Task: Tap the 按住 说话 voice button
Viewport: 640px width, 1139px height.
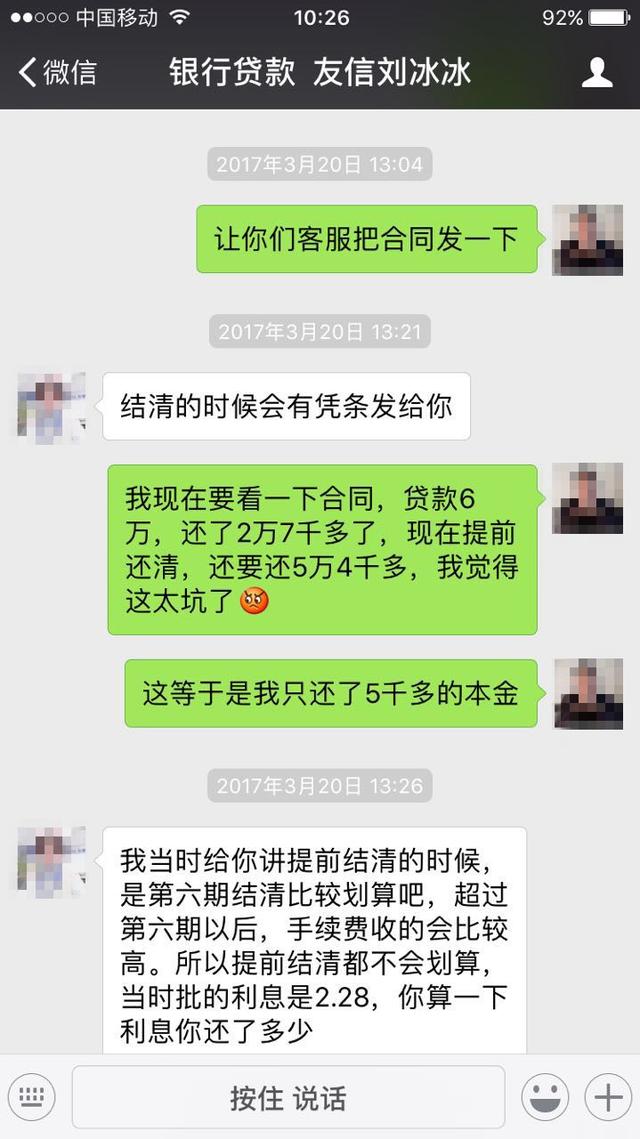Action: point(288,1098)
